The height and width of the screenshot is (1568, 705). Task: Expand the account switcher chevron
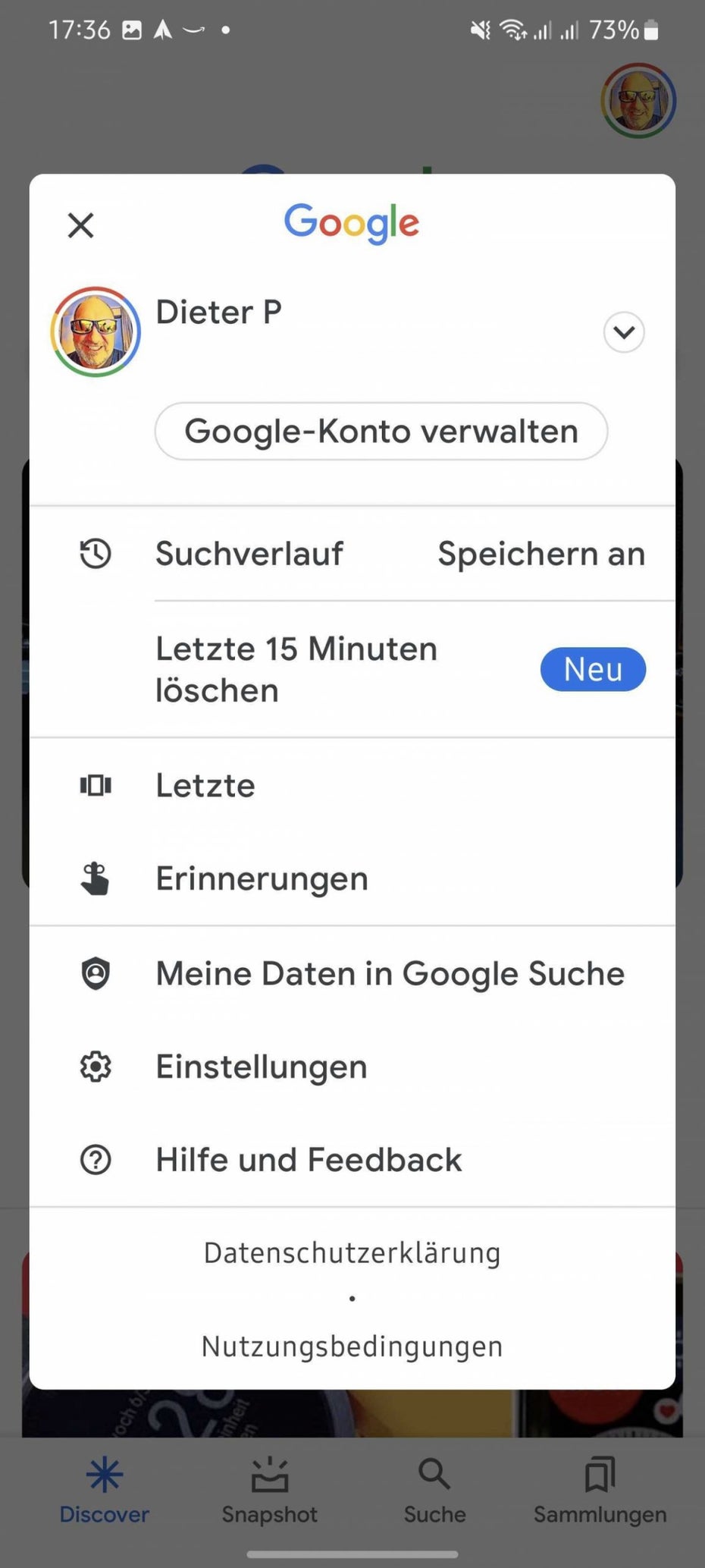624,332
